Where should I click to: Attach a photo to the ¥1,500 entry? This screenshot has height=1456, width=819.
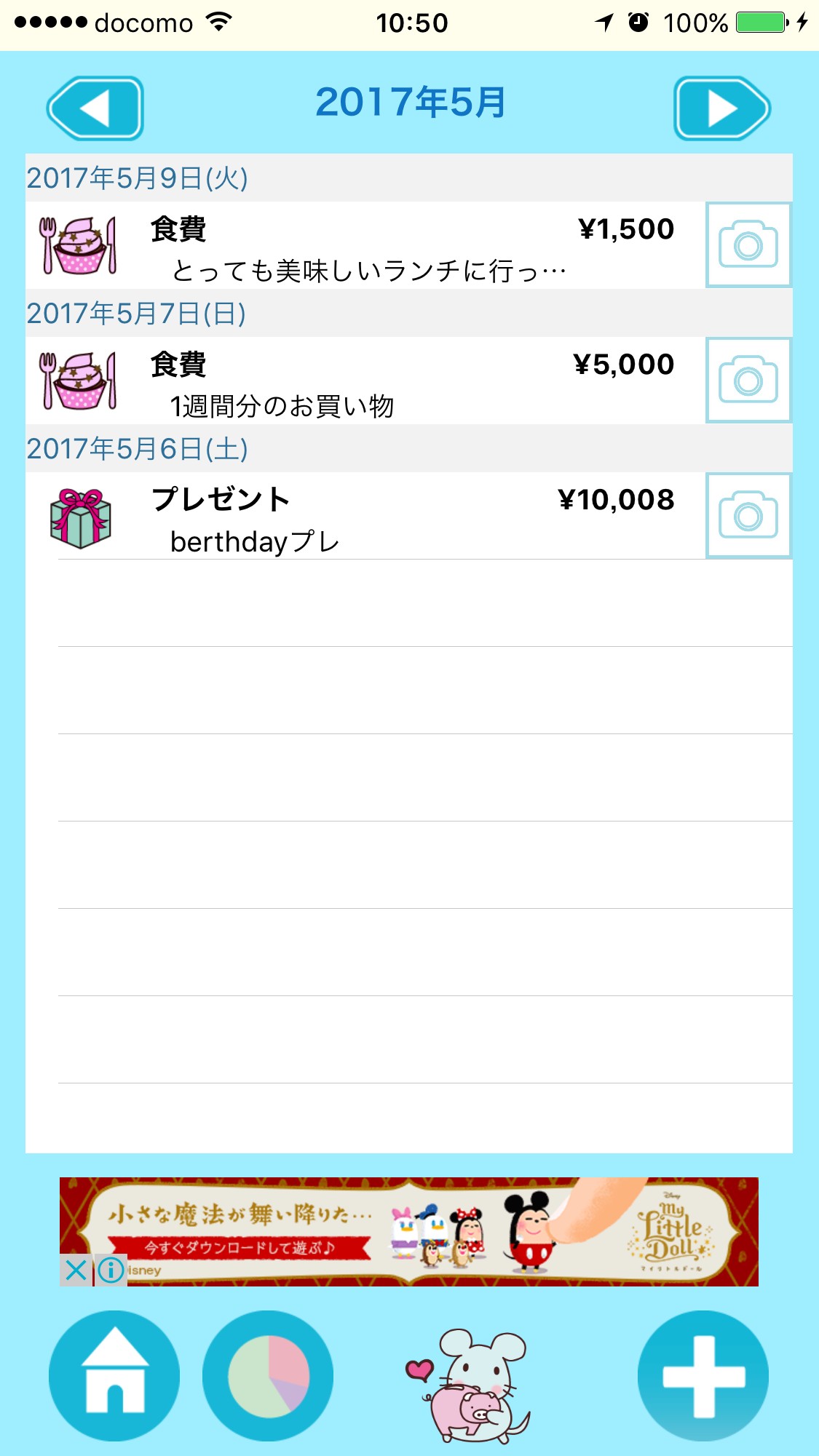pyautogui.click(x=748, y=245)
